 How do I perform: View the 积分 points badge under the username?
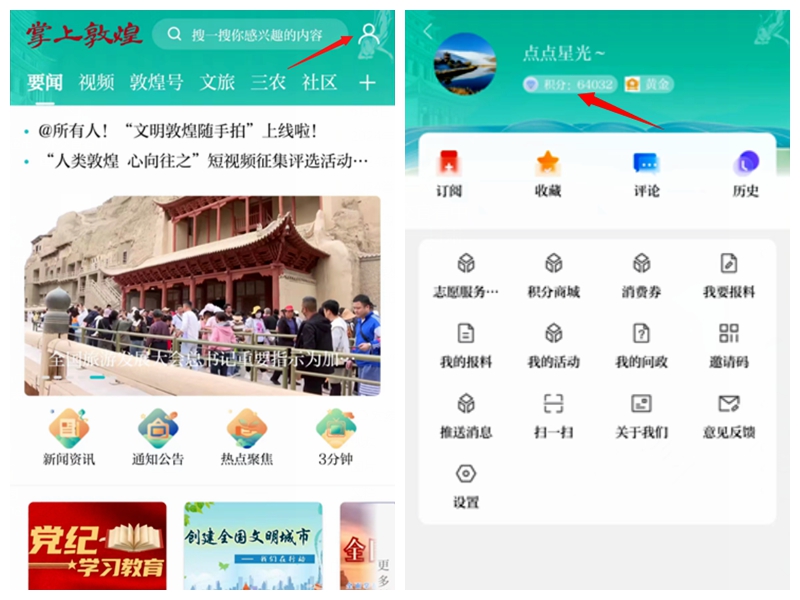pyautogui.click(x=569, y=85)
